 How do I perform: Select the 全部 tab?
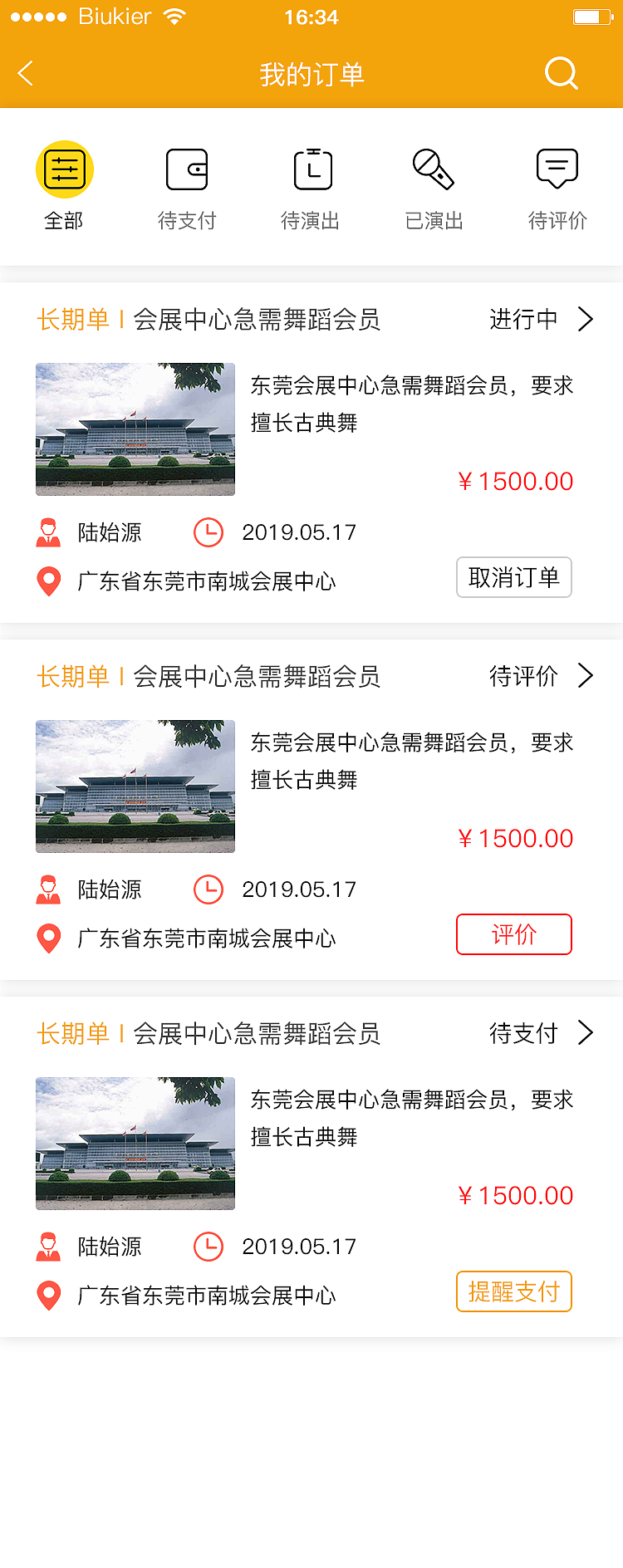click(64, 186)
